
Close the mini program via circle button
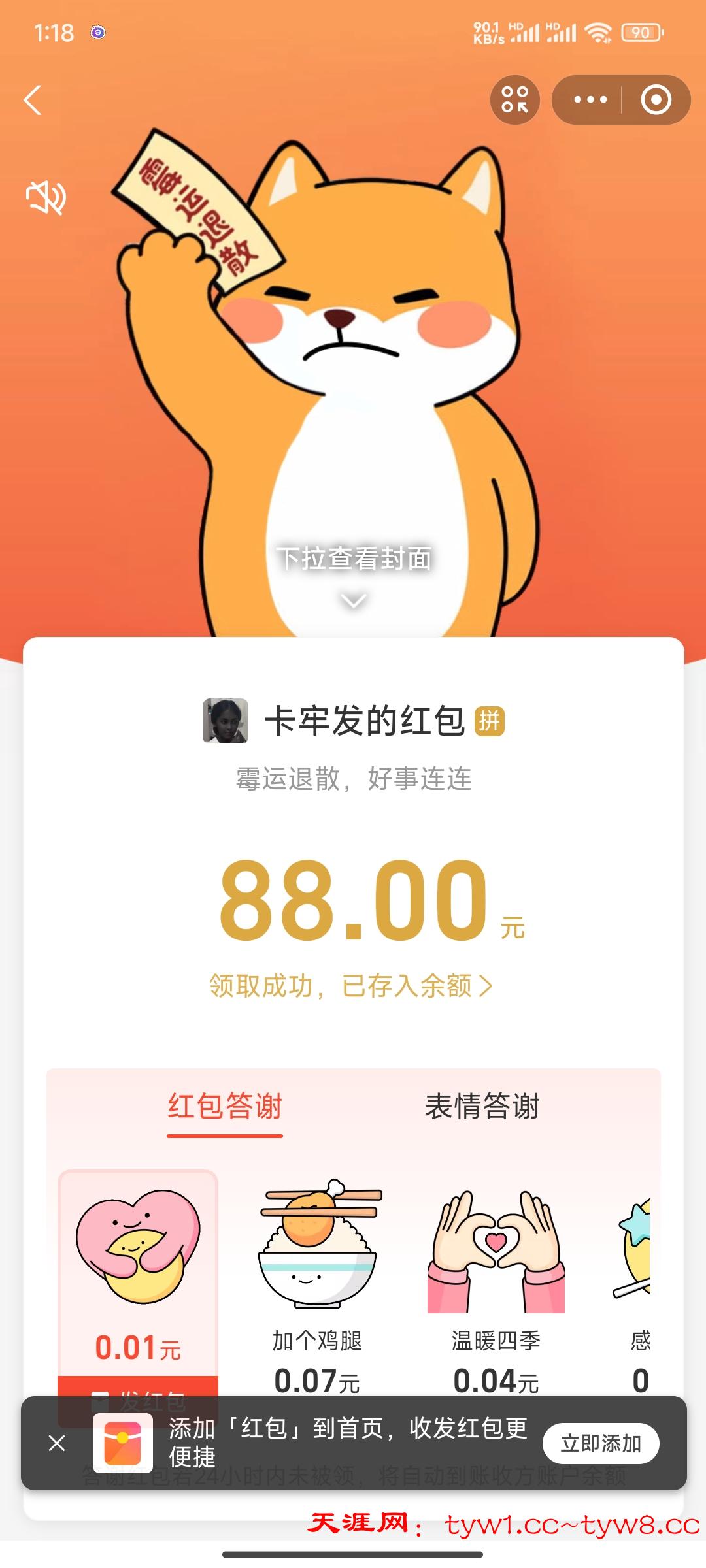pyautogui.click(x=656, y=100)
